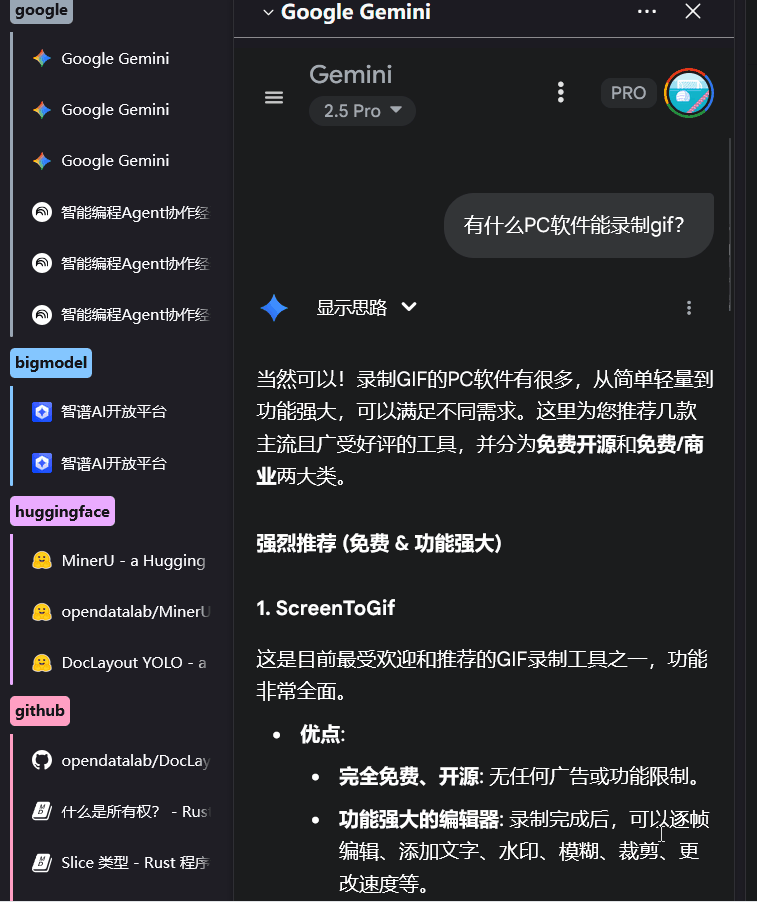Click the GitHub icon on the opendatalab tab

point(41,761)
